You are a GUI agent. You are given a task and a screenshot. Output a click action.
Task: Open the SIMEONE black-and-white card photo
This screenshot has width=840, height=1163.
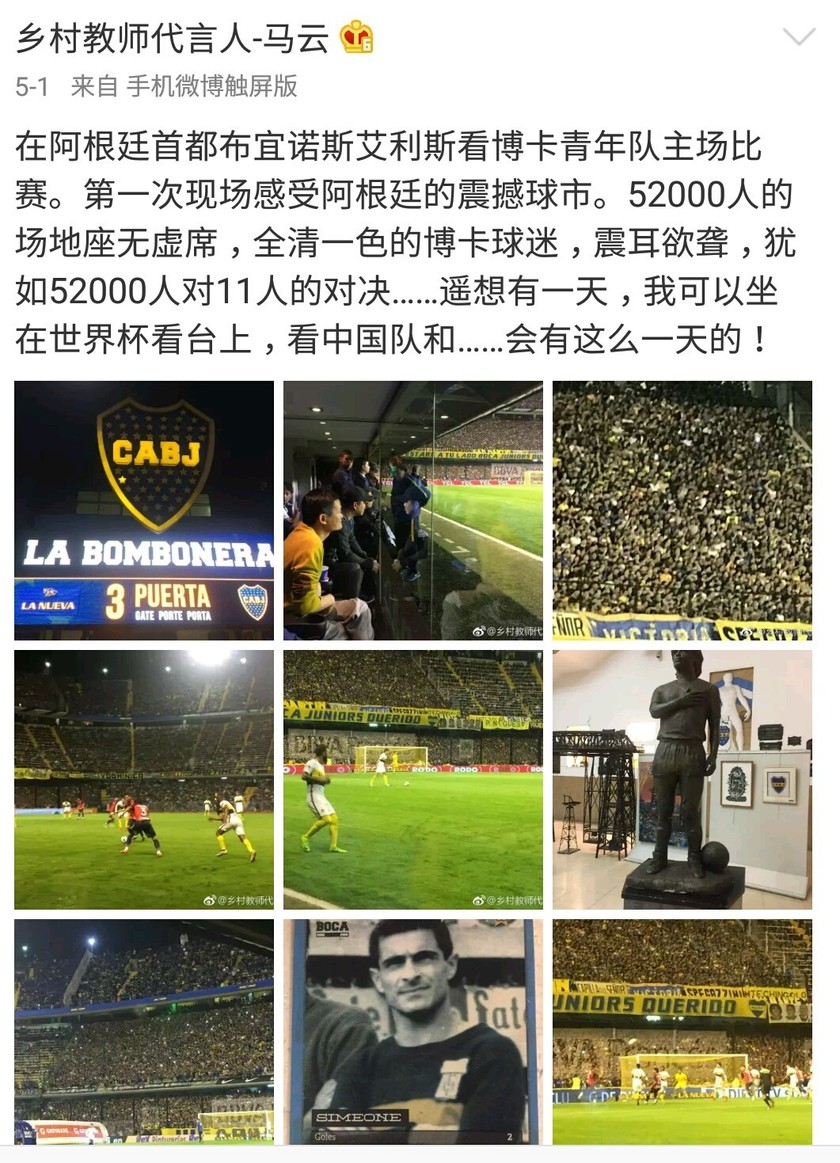pos(415,1040)
